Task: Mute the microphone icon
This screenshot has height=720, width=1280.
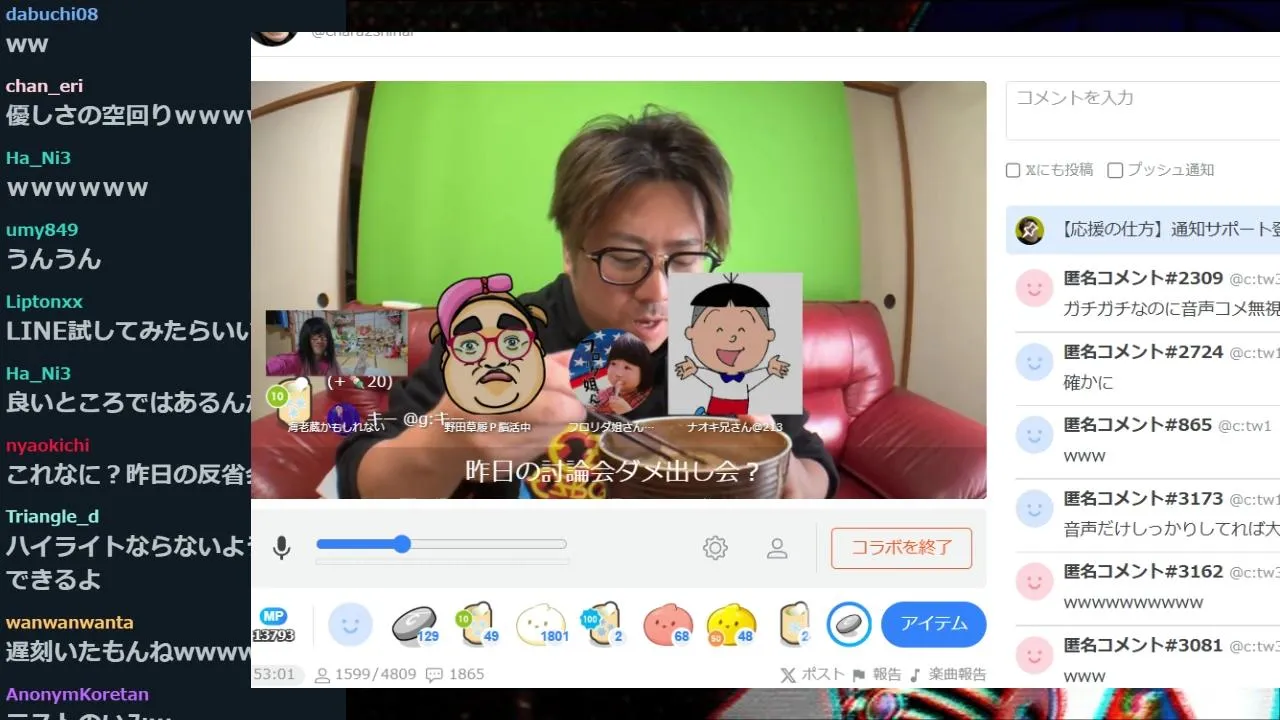Action: click(x=282, y=548)
